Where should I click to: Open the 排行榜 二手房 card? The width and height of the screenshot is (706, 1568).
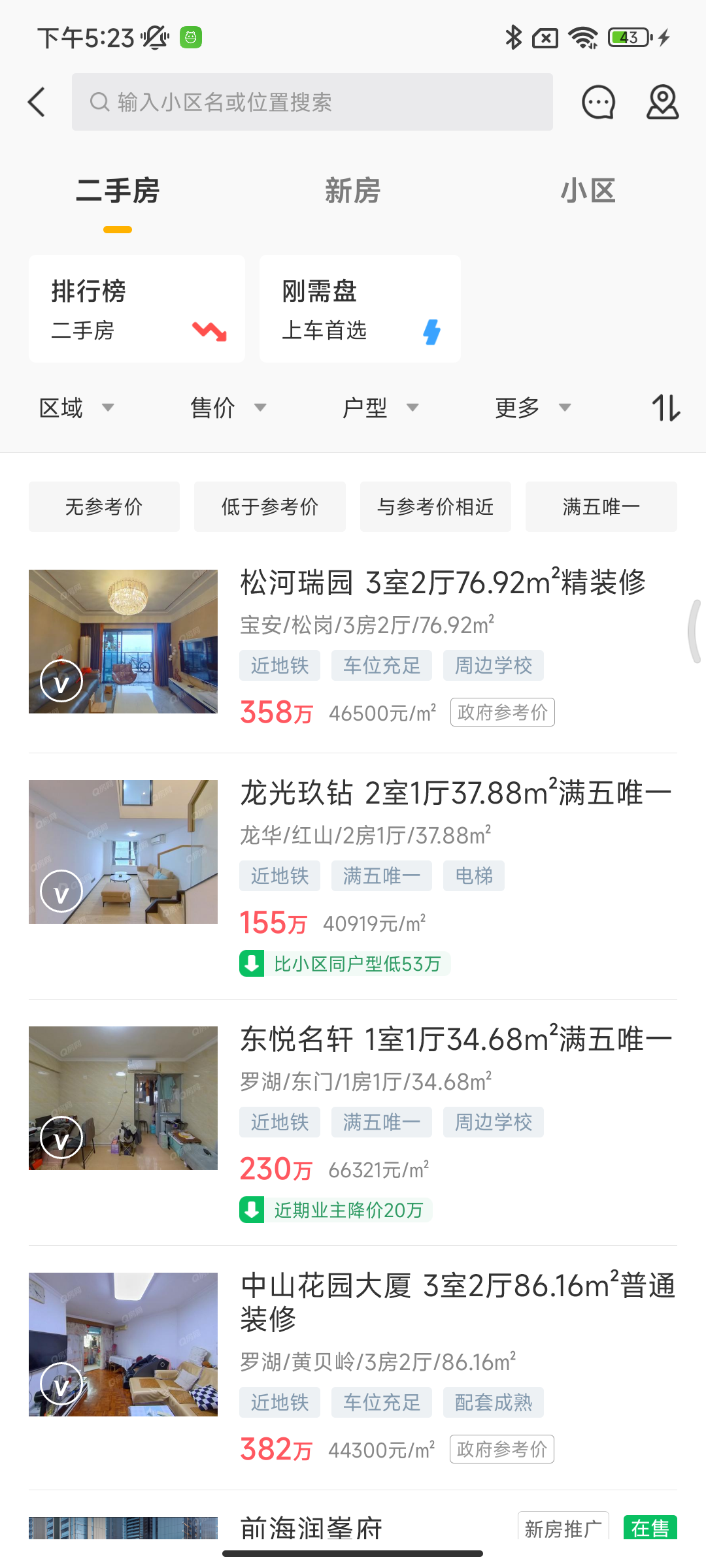coord(137,309)
